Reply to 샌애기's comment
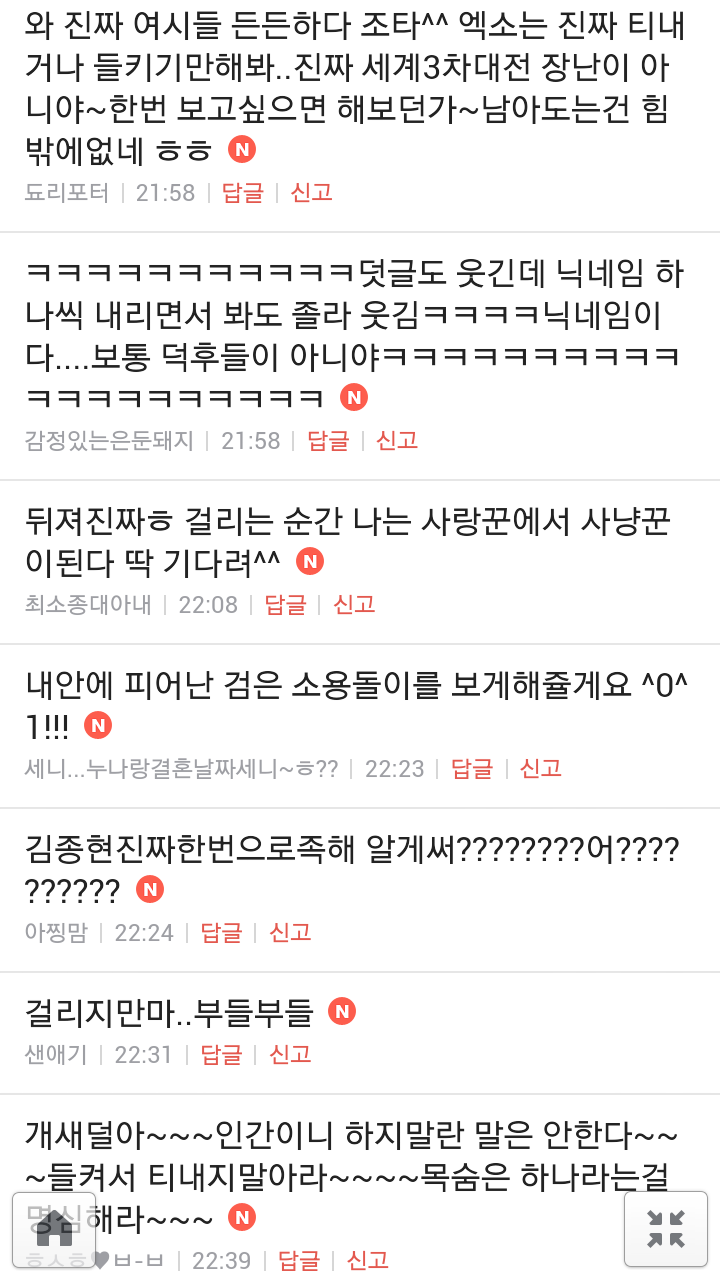The height and width of the screenshot is (1280, 720). [x=222, y=1055]
